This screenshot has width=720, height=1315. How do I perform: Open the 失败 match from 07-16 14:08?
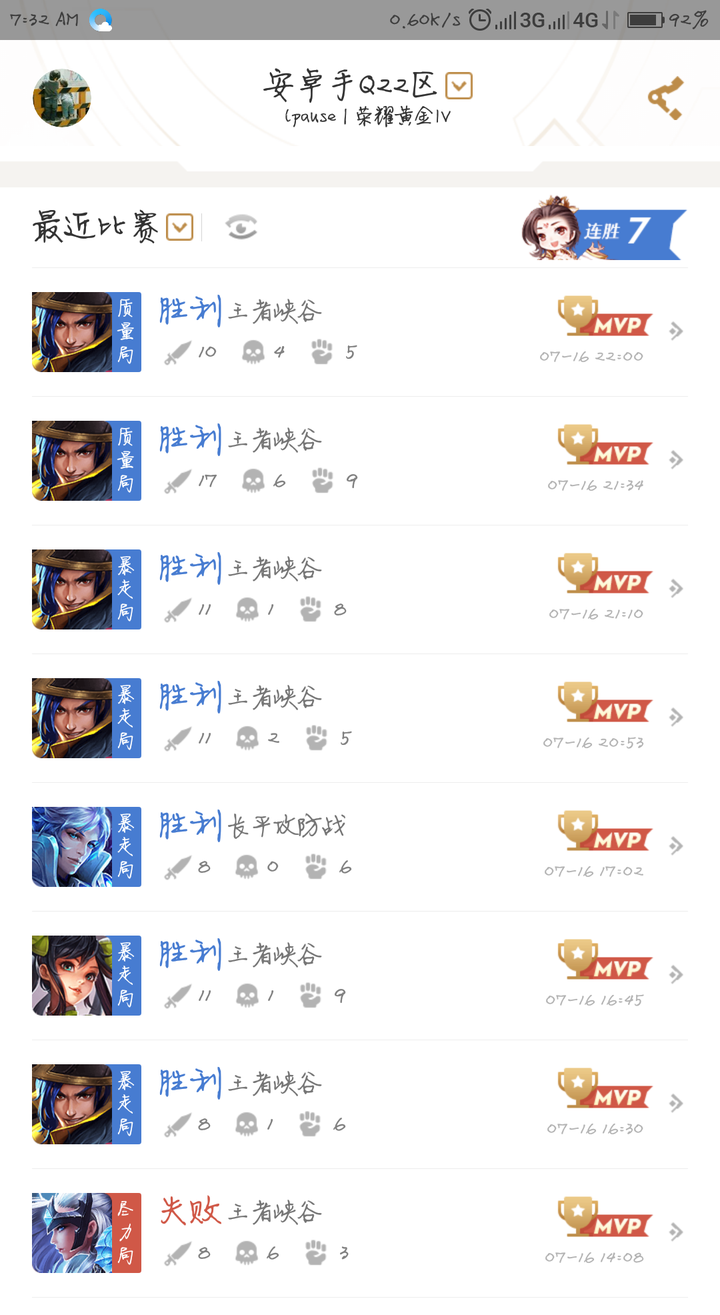click(x=360, y=1233)
